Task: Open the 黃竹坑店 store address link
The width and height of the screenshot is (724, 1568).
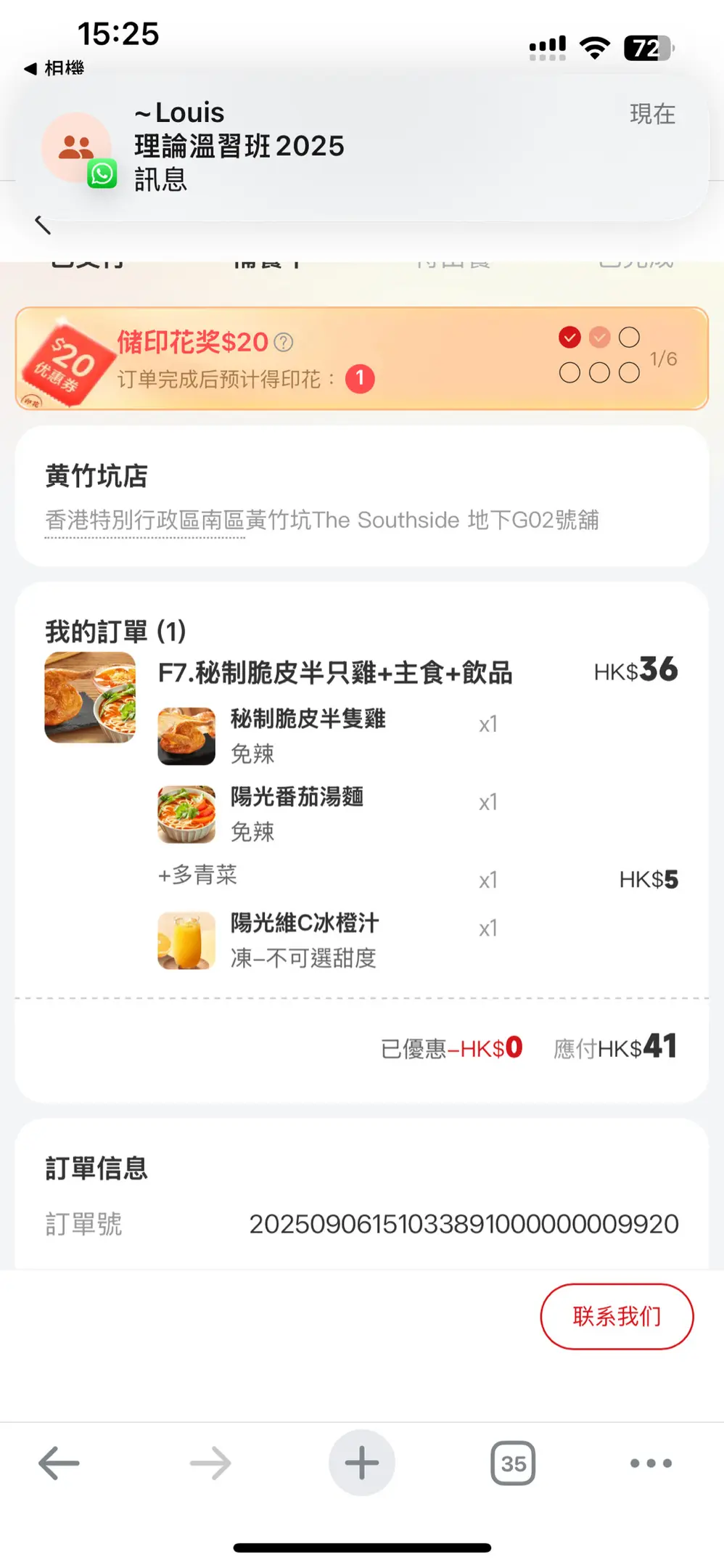Action: [x=321, y=520]
